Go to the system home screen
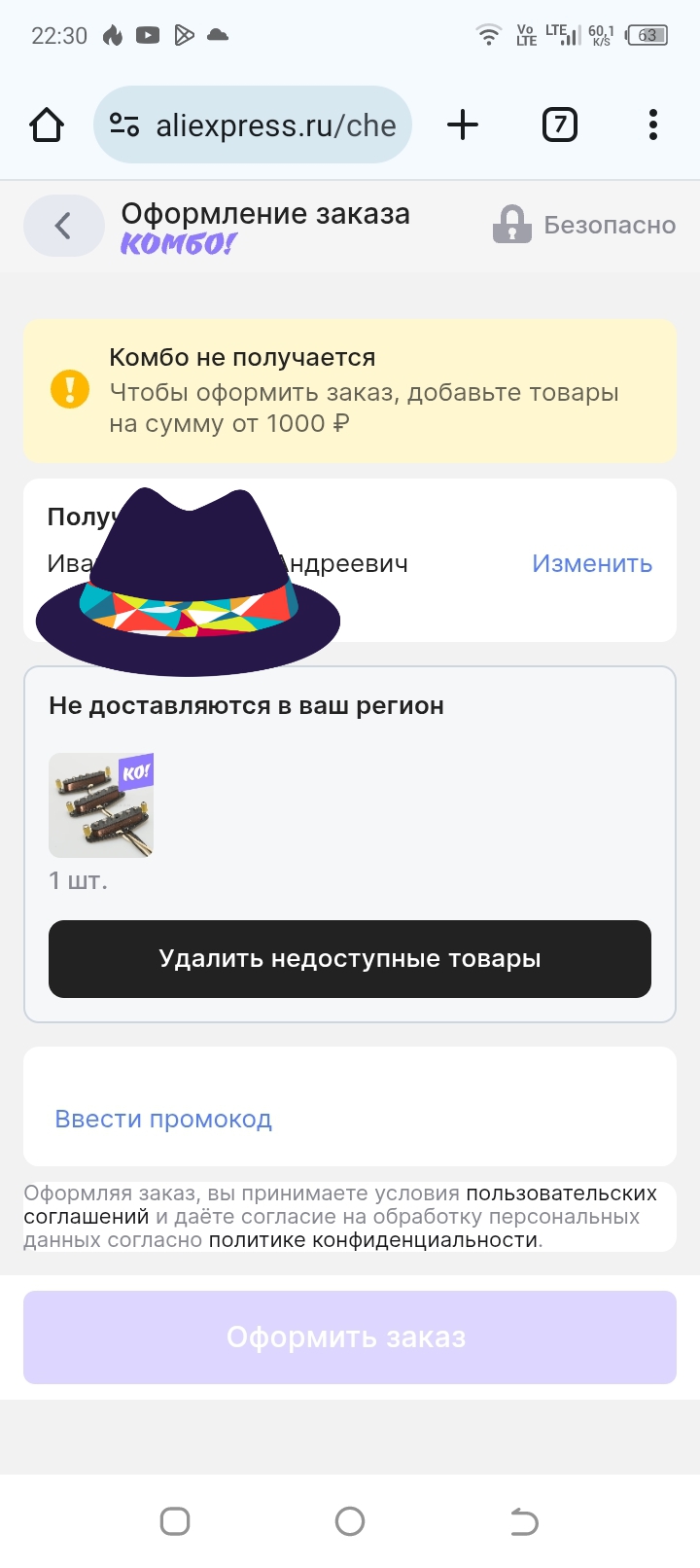This screenshot has width=700, height=1568. 350,1521
